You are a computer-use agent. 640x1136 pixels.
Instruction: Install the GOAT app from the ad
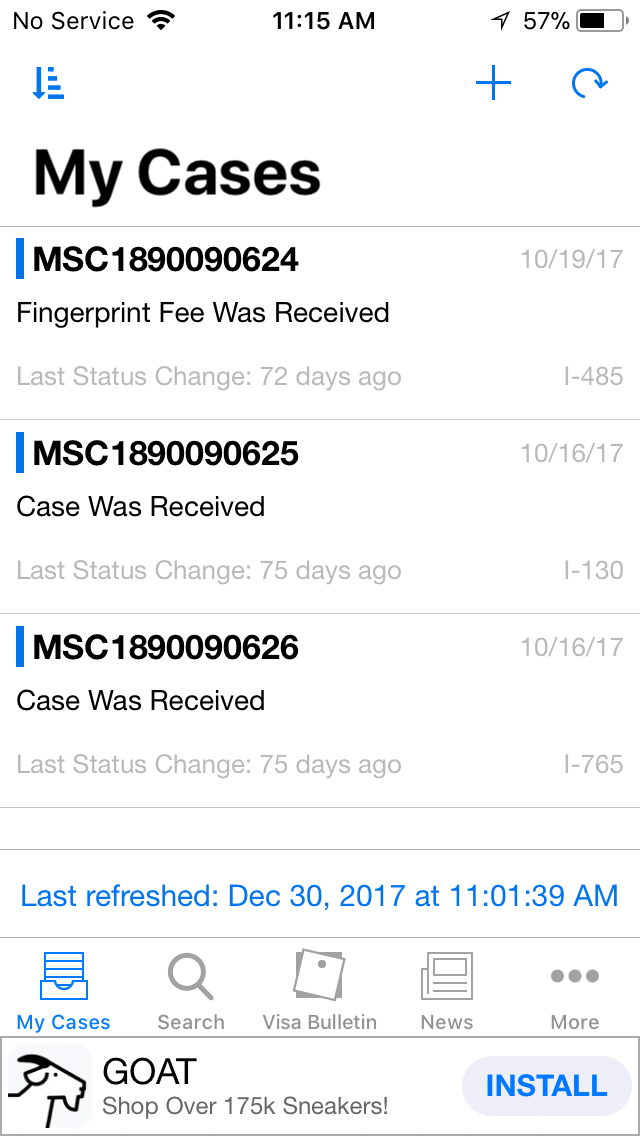(x=547, y=1085)
